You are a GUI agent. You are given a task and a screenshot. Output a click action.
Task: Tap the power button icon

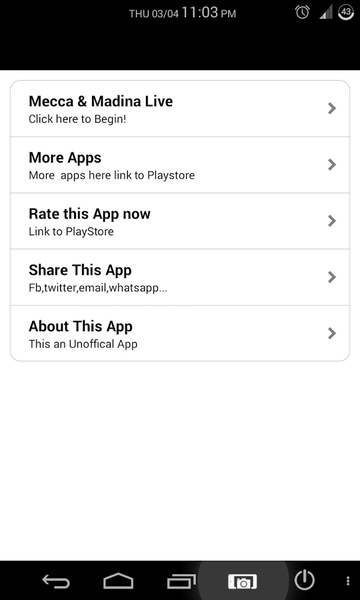click(x=305, y=580)
